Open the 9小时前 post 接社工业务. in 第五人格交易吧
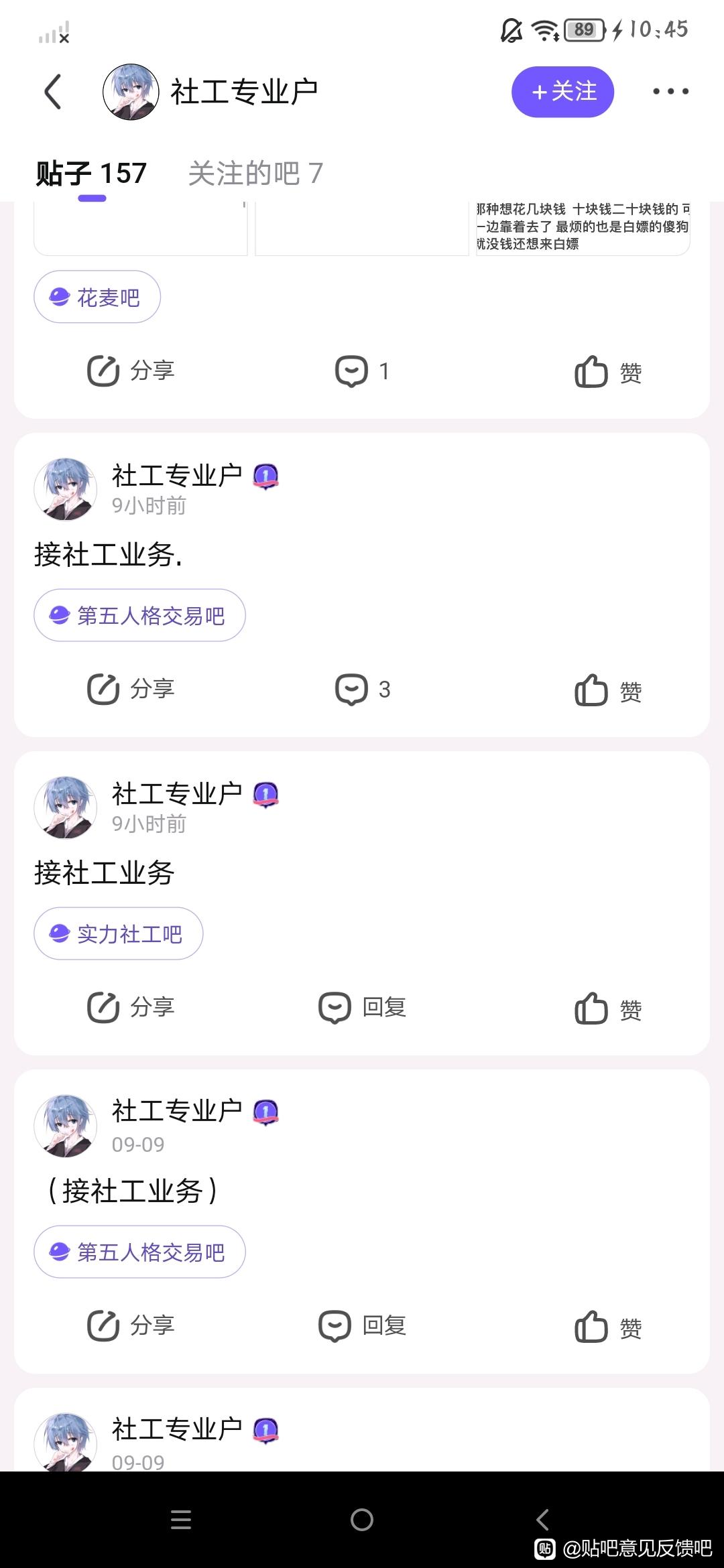 pyautogui.click(x=109, y=555)
